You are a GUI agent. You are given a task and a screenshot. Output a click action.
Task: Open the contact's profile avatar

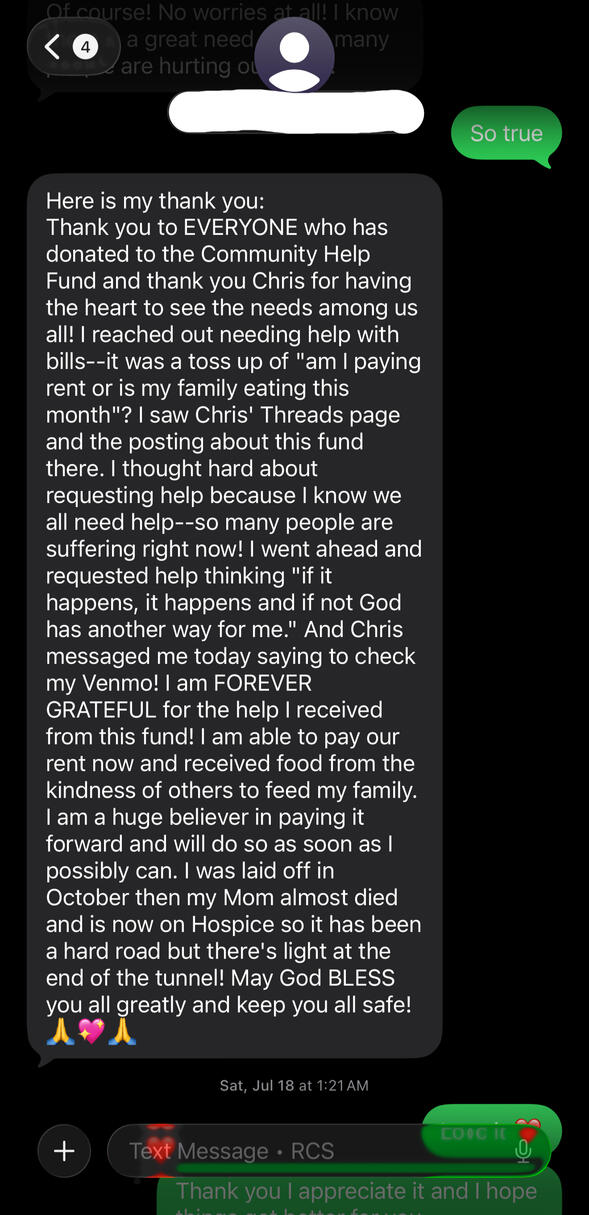294,55
